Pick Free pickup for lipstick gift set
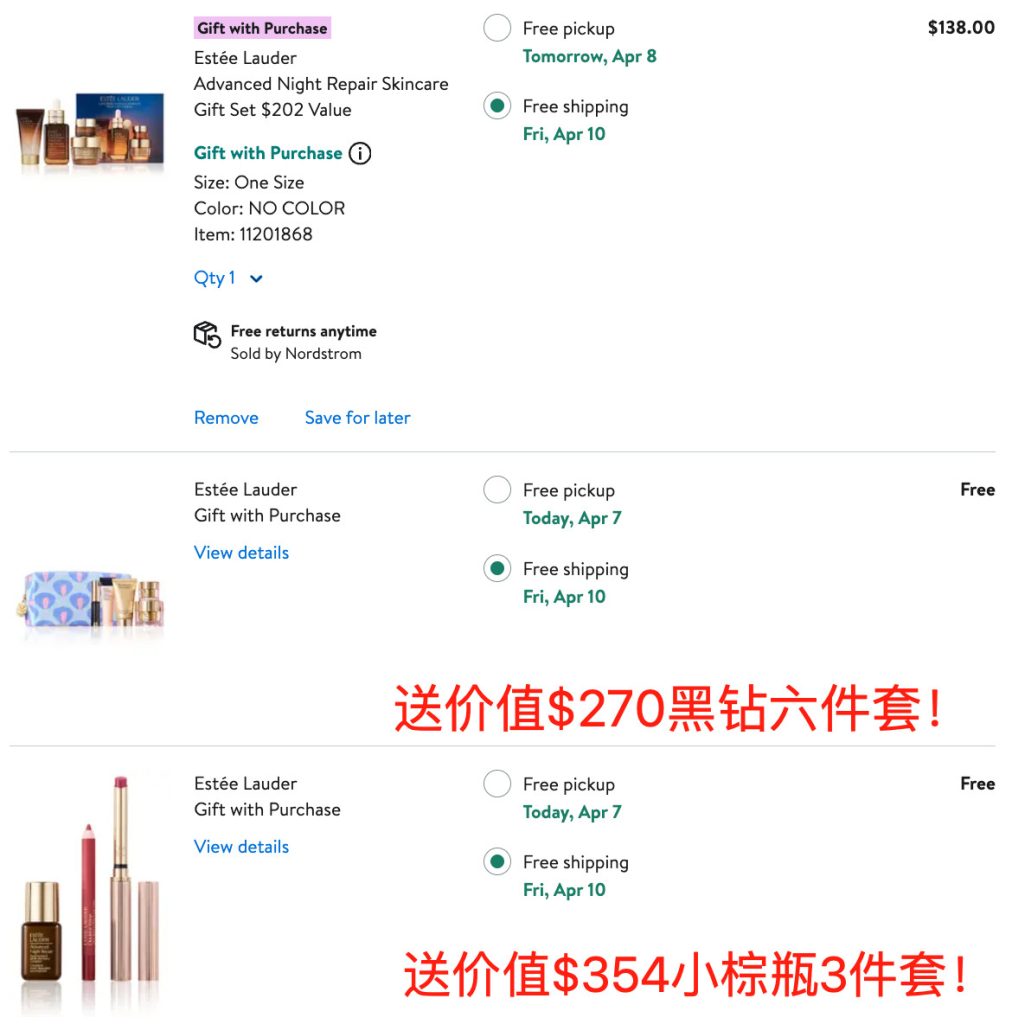 pyautogui.click(x=497, y=784)
